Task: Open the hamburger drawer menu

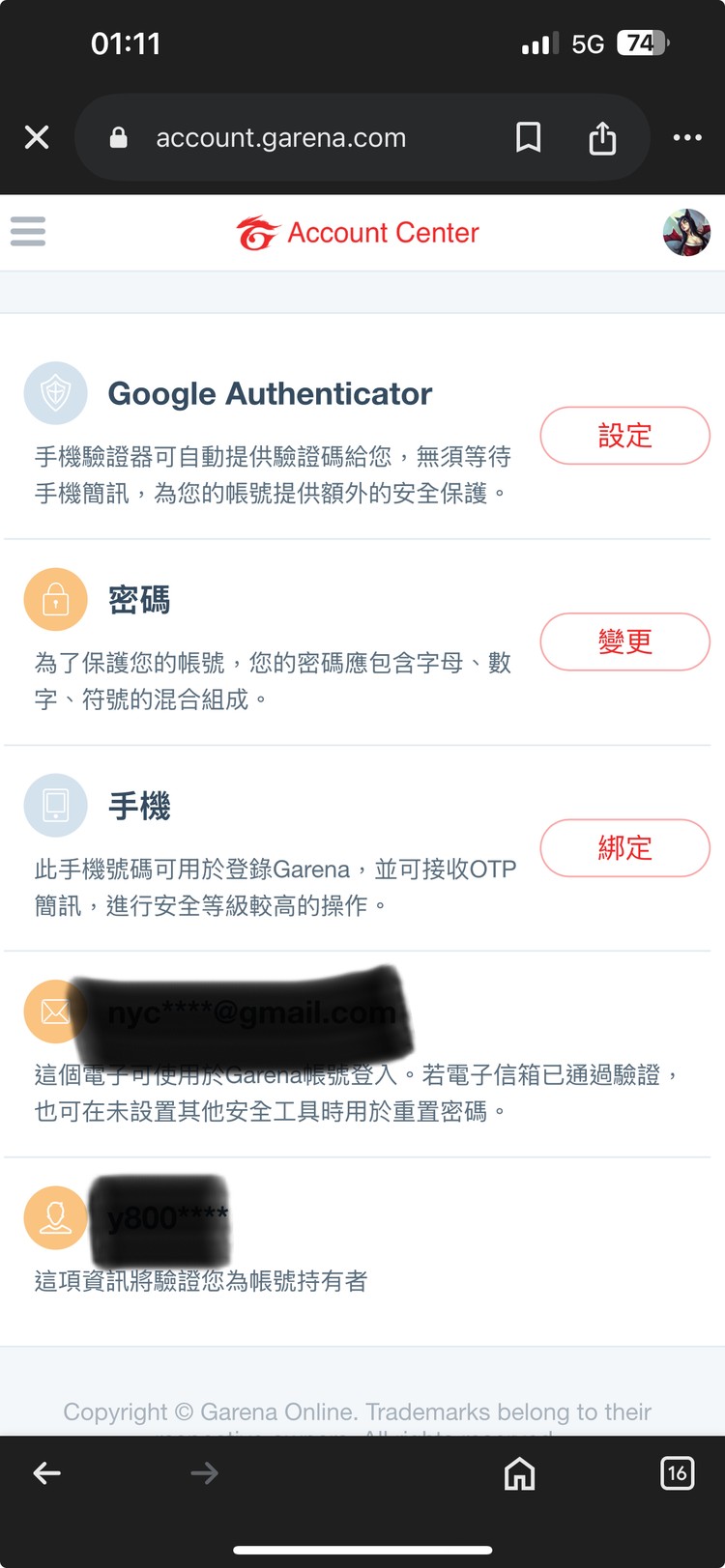Action: point(28,232)
